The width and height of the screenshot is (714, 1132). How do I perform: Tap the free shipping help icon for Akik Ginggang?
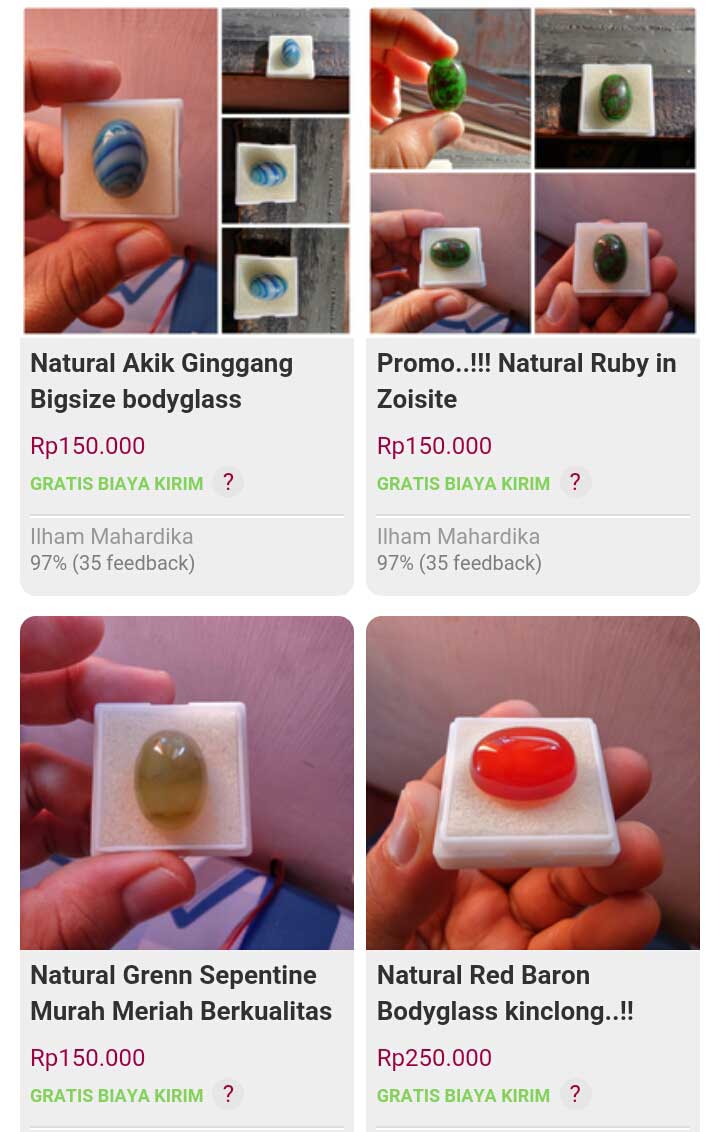(x=228, y=483)
